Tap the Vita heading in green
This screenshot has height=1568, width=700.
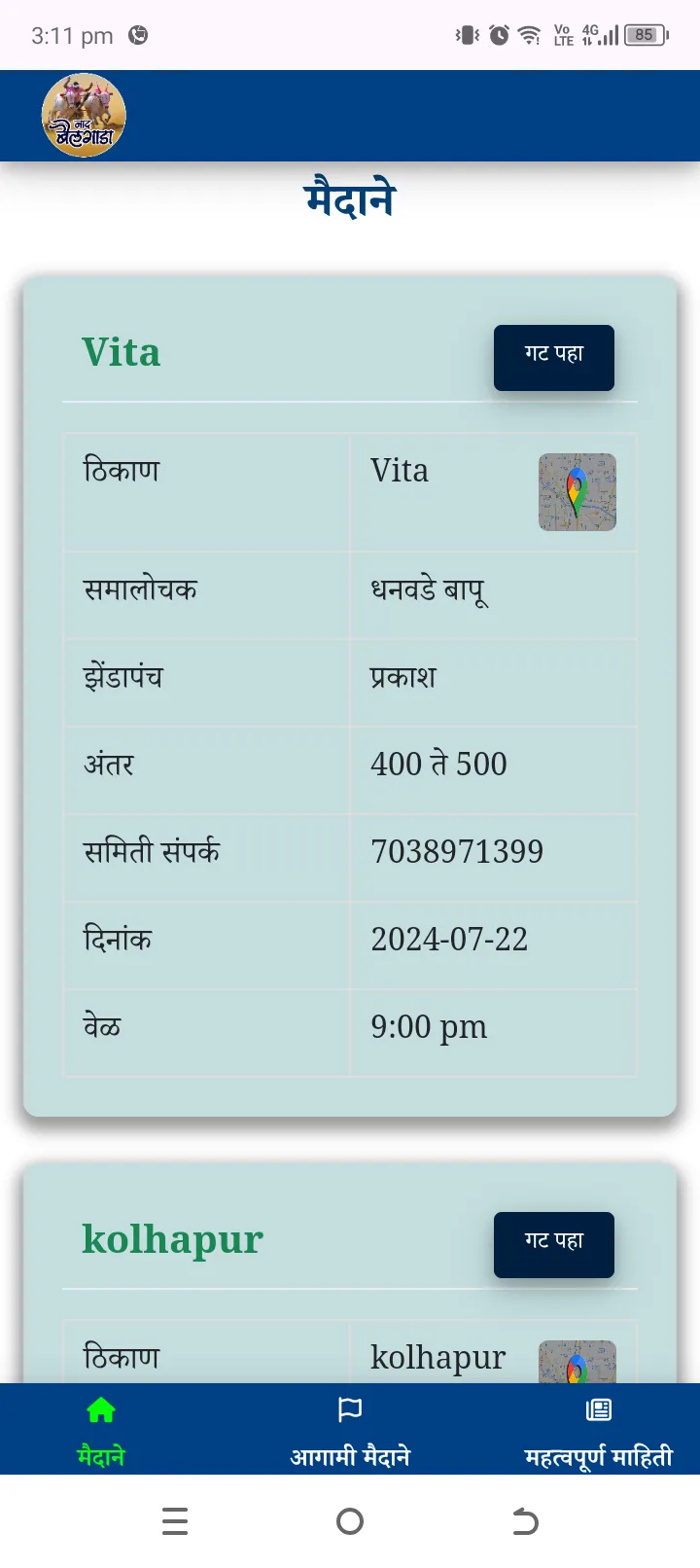(x=122, y=352)
